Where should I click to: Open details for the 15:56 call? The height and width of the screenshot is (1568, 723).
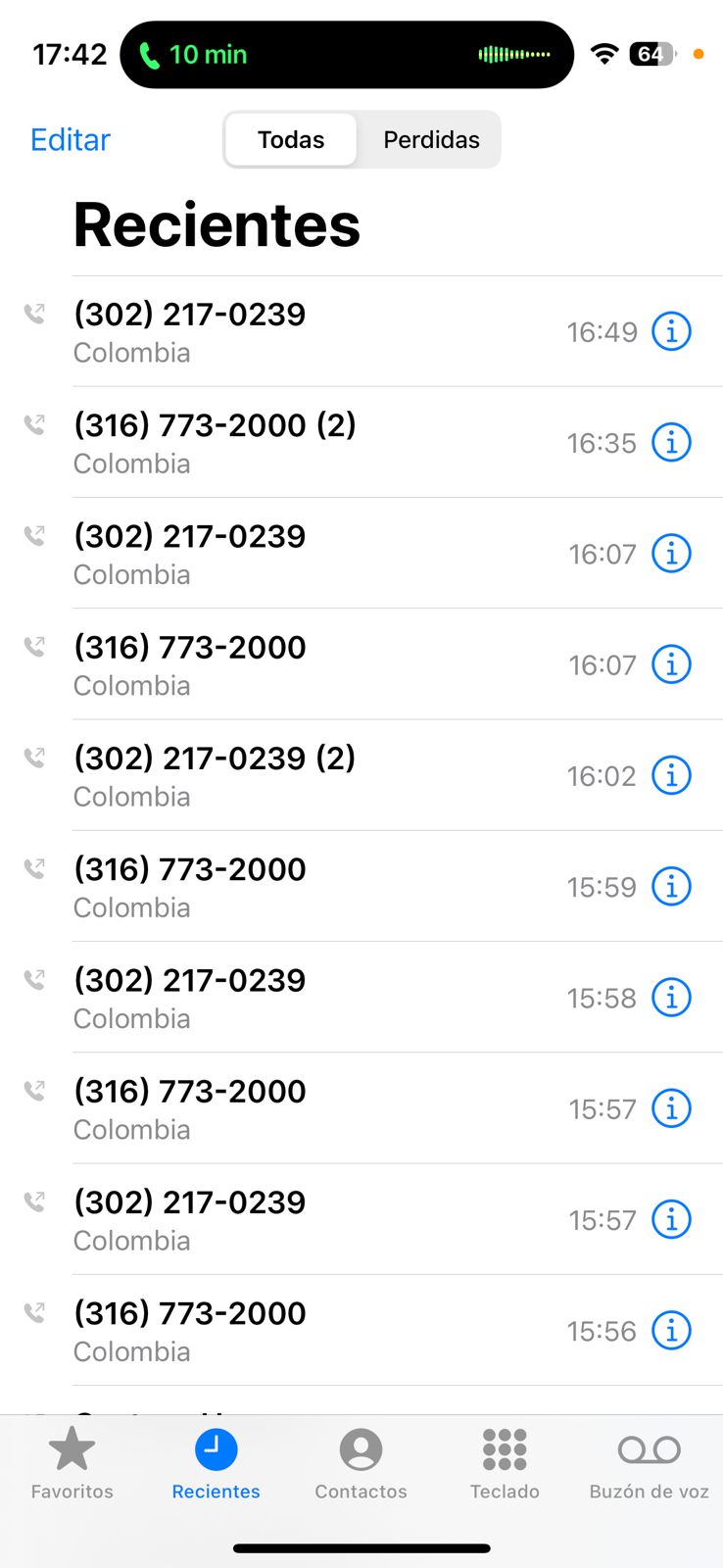672,1330
